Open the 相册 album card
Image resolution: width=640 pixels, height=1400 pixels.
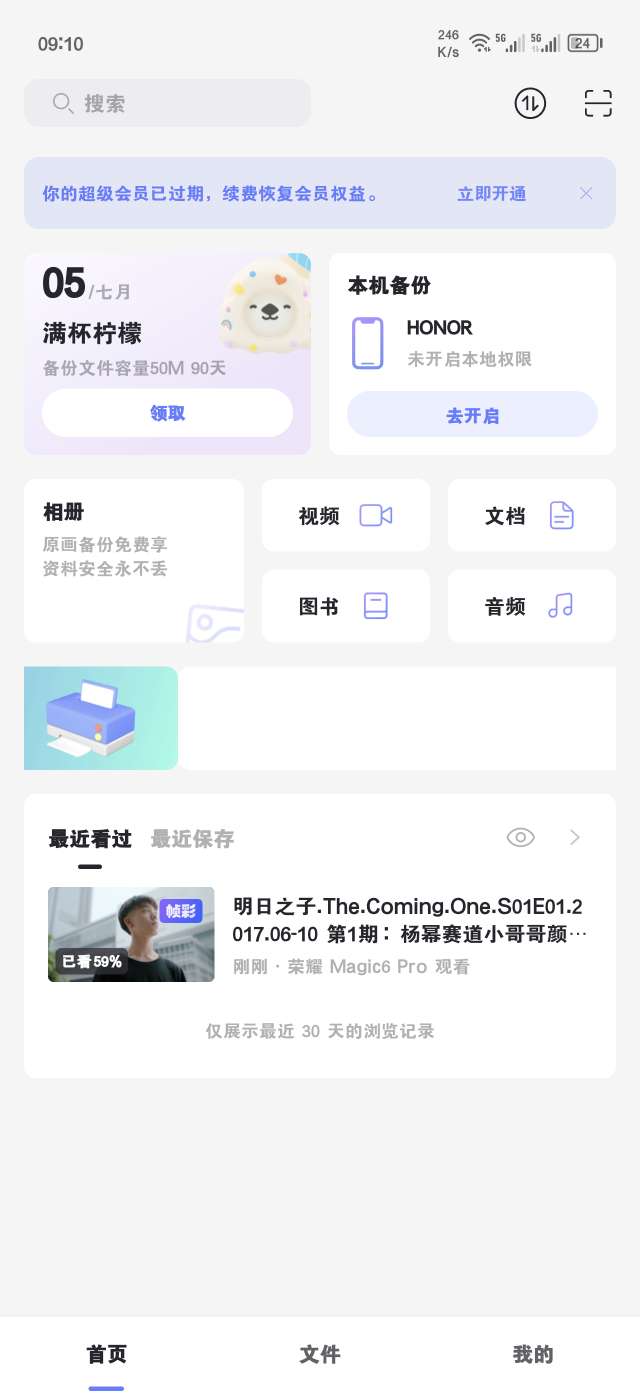coord(134,560)
